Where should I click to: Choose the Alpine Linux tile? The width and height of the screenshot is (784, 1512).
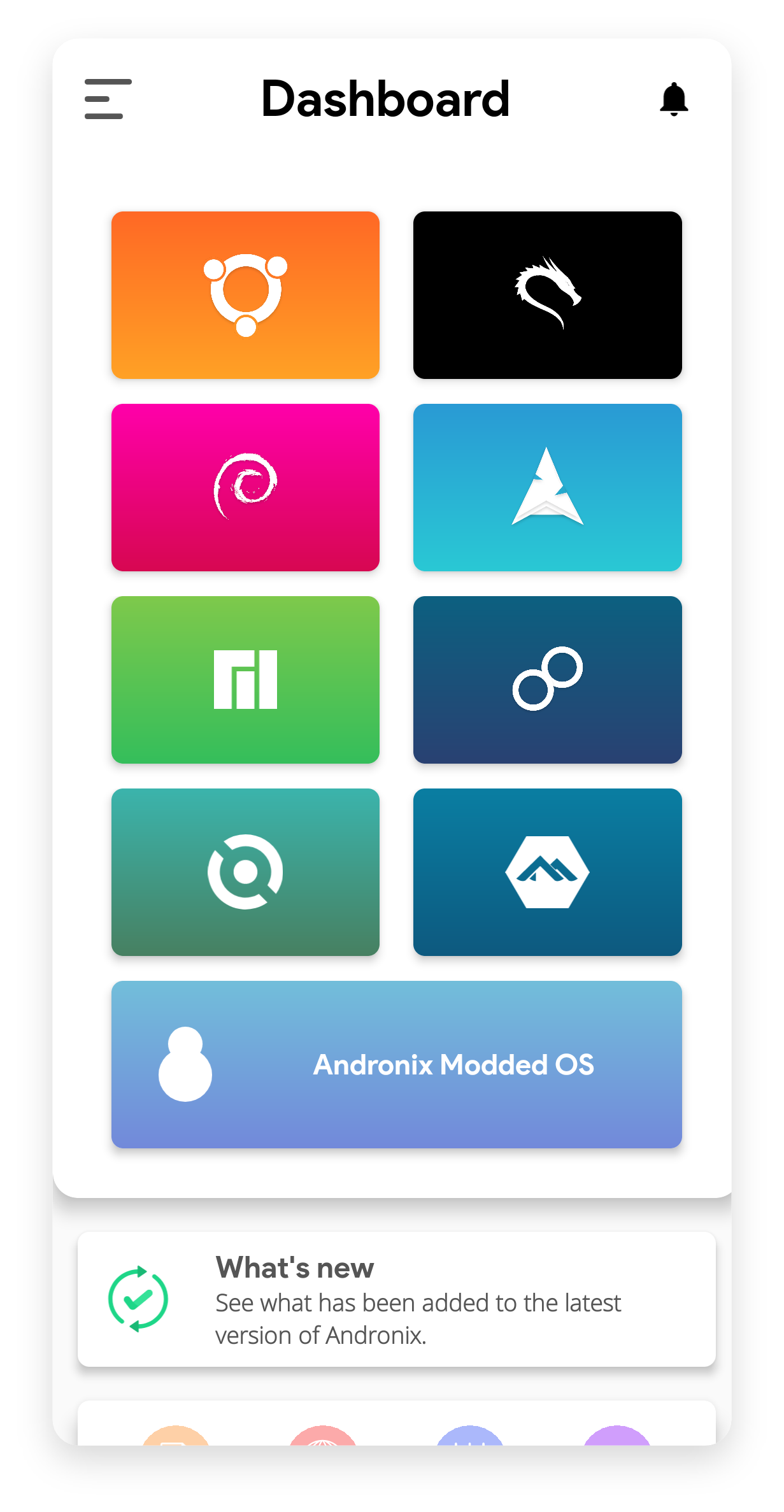[x=547, y=872]
